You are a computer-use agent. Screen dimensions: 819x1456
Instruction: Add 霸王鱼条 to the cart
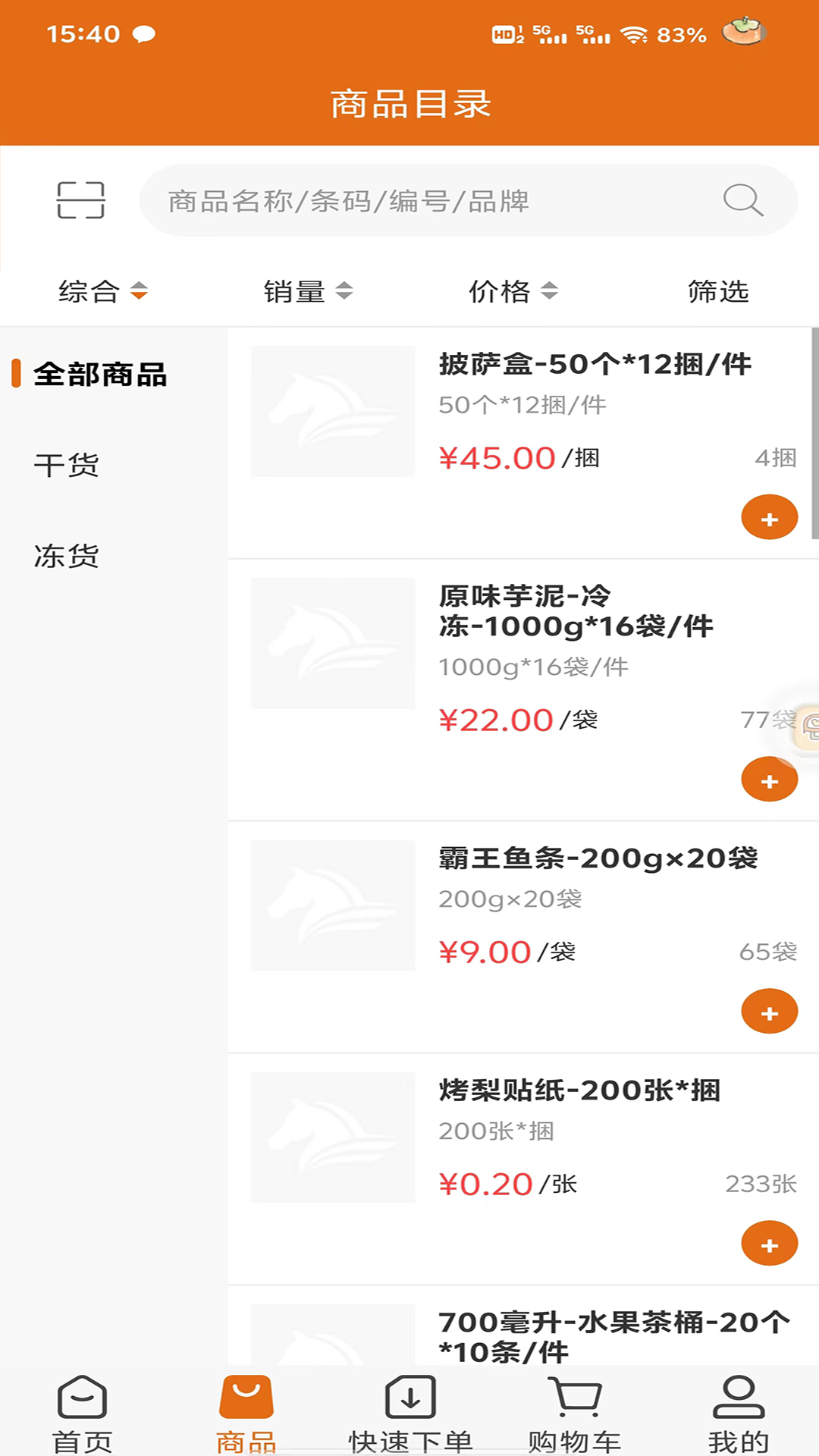coord(769,1012)
